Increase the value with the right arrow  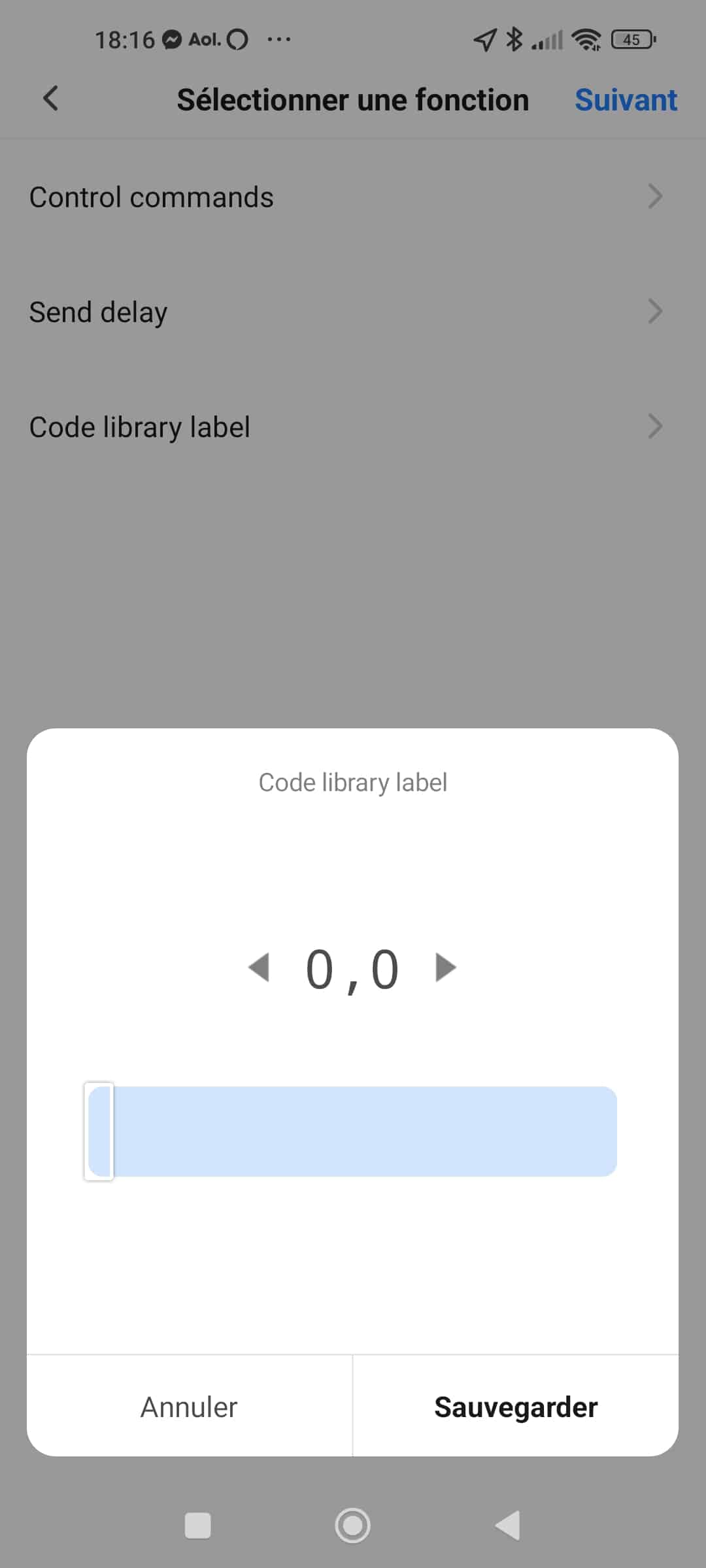[446, 968]
